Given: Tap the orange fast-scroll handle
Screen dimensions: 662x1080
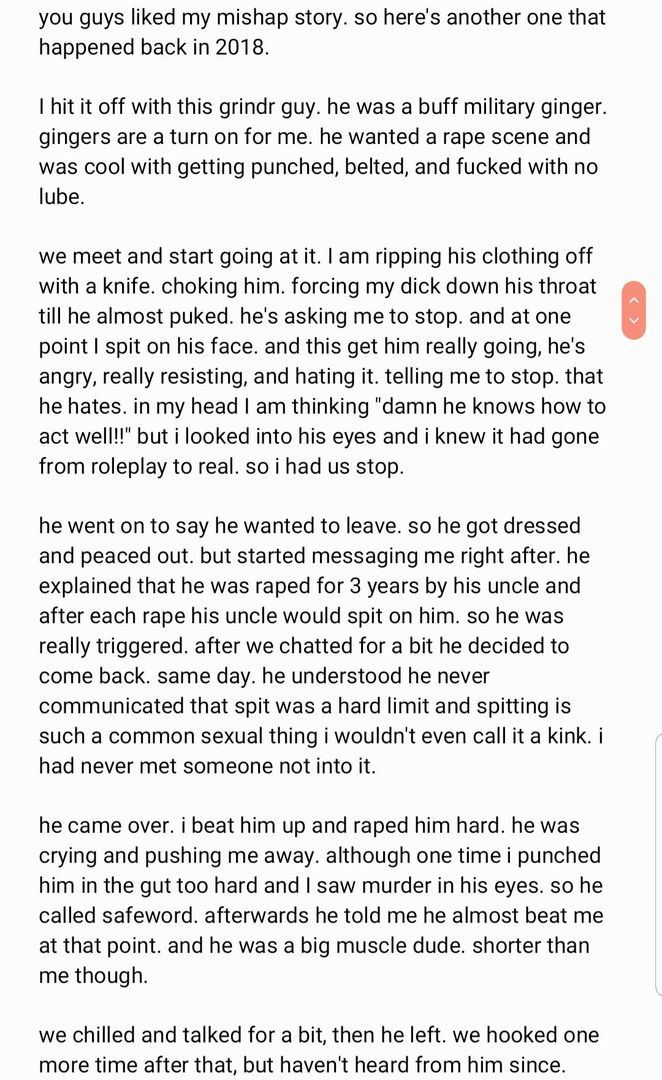Looking at the screenshot, I should (633, 310).
